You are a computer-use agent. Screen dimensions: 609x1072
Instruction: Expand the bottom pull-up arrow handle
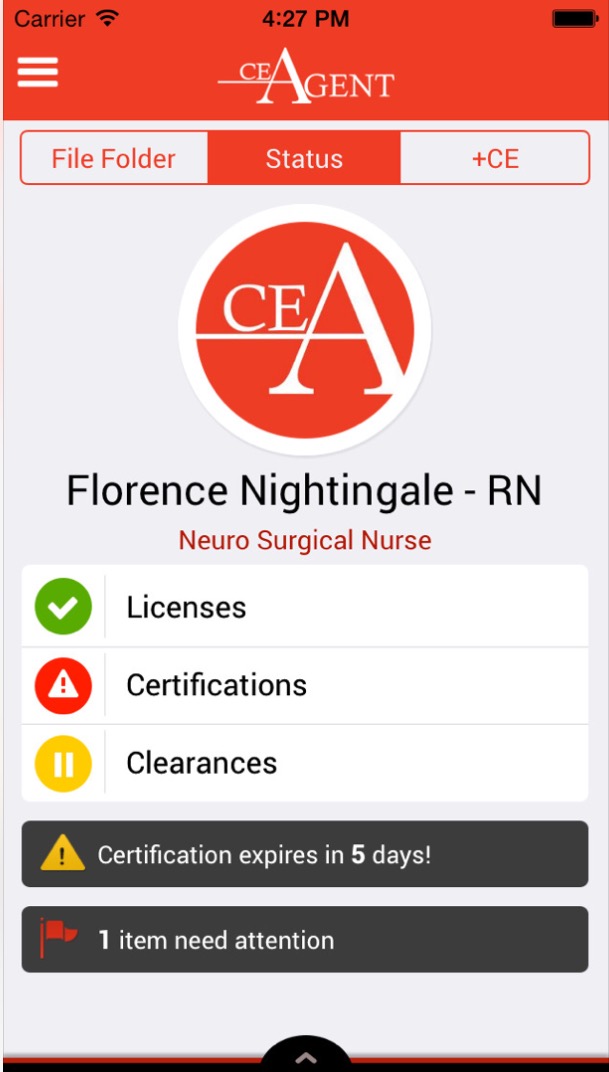click(x=306, y=1057)
